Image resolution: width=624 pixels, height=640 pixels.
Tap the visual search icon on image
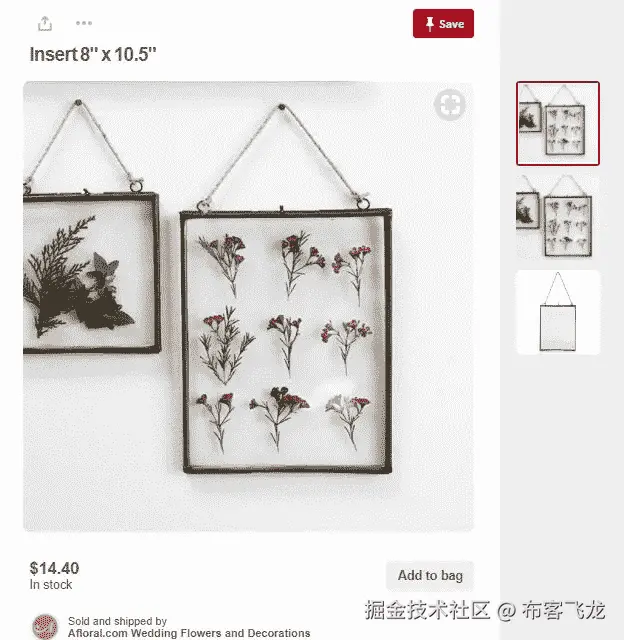click(x=450, y=105)
